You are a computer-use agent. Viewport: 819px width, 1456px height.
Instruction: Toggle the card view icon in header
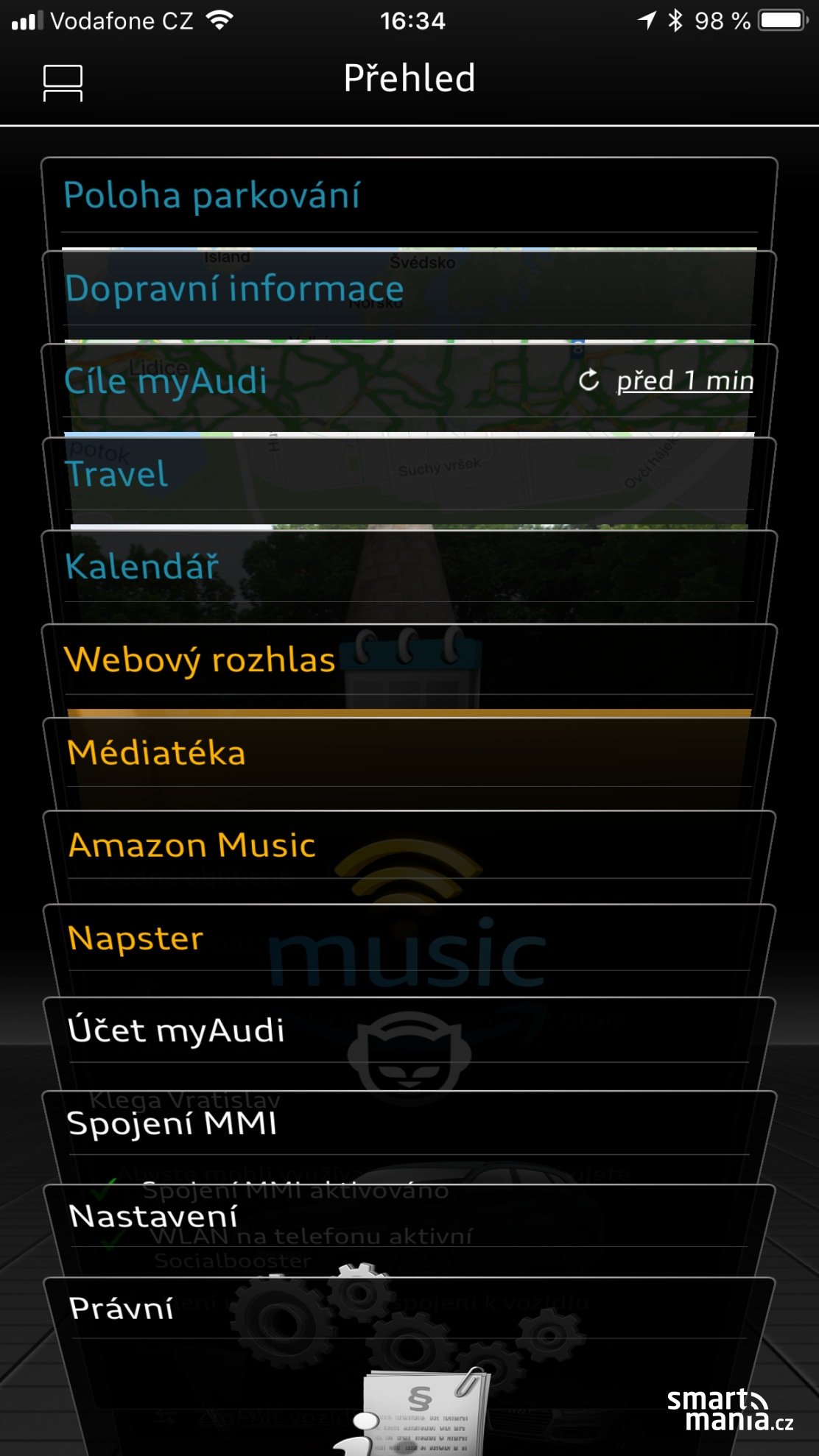(x=63, y=82)
